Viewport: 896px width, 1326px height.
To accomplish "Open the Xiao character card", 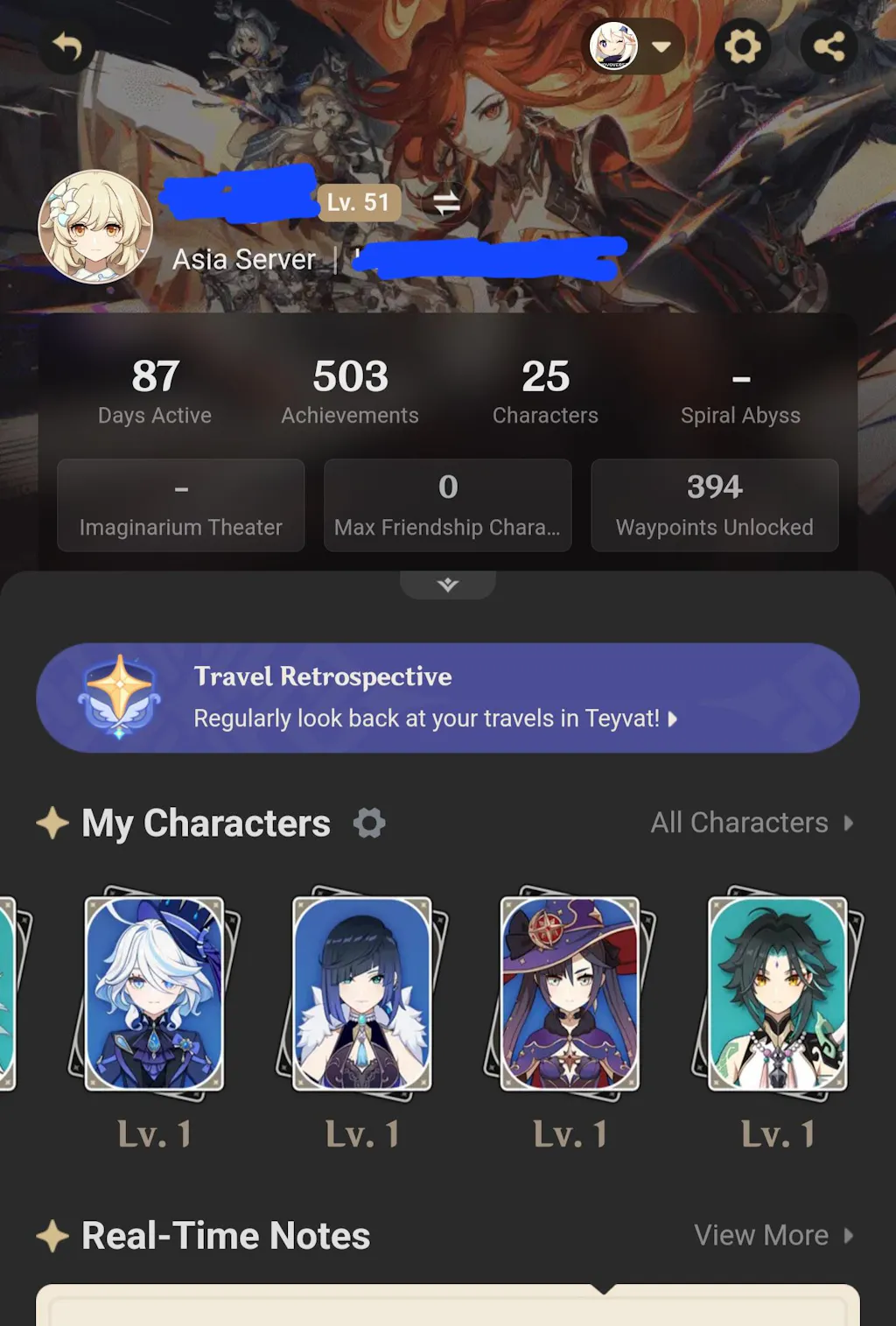I will [777, 993].
